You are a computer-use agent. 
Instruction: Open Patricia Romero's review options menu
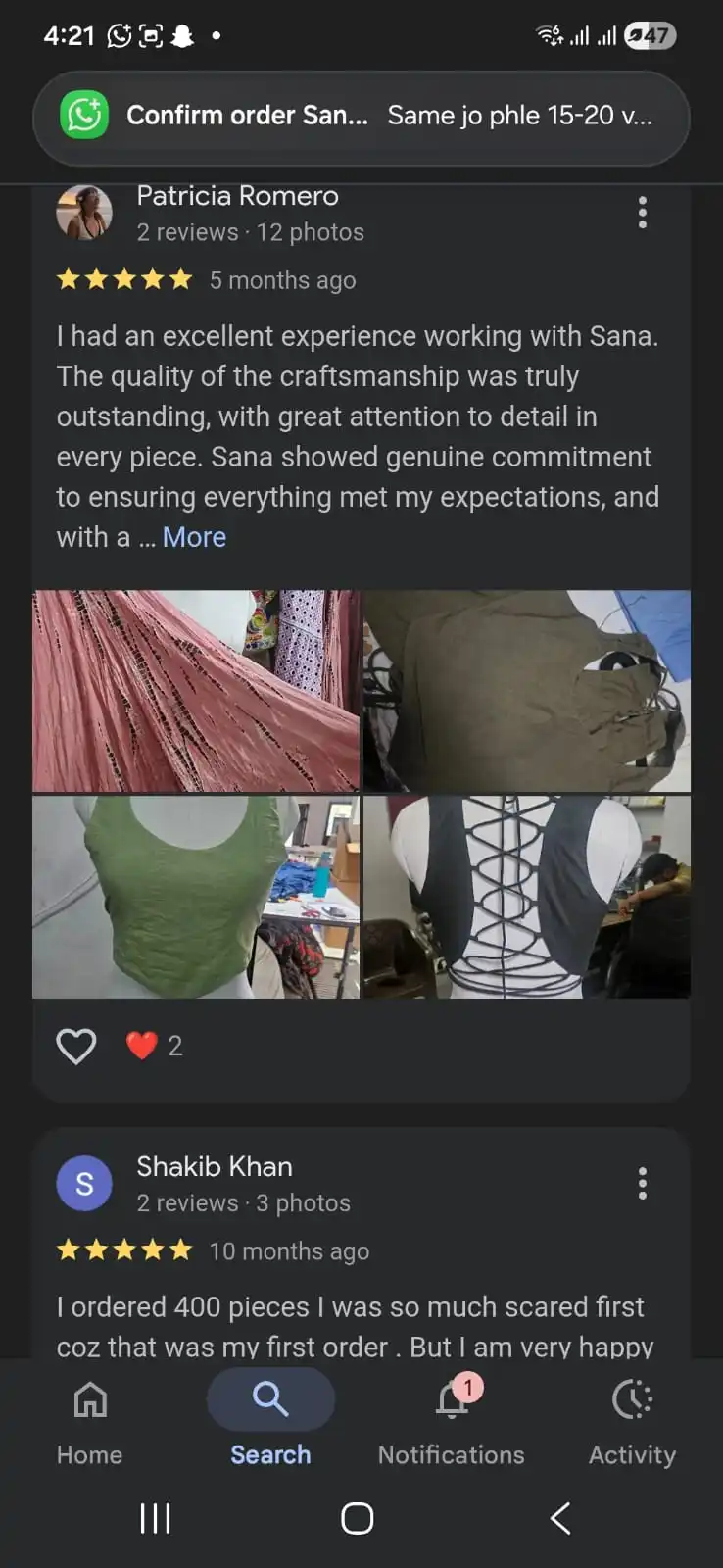point(643,213)
